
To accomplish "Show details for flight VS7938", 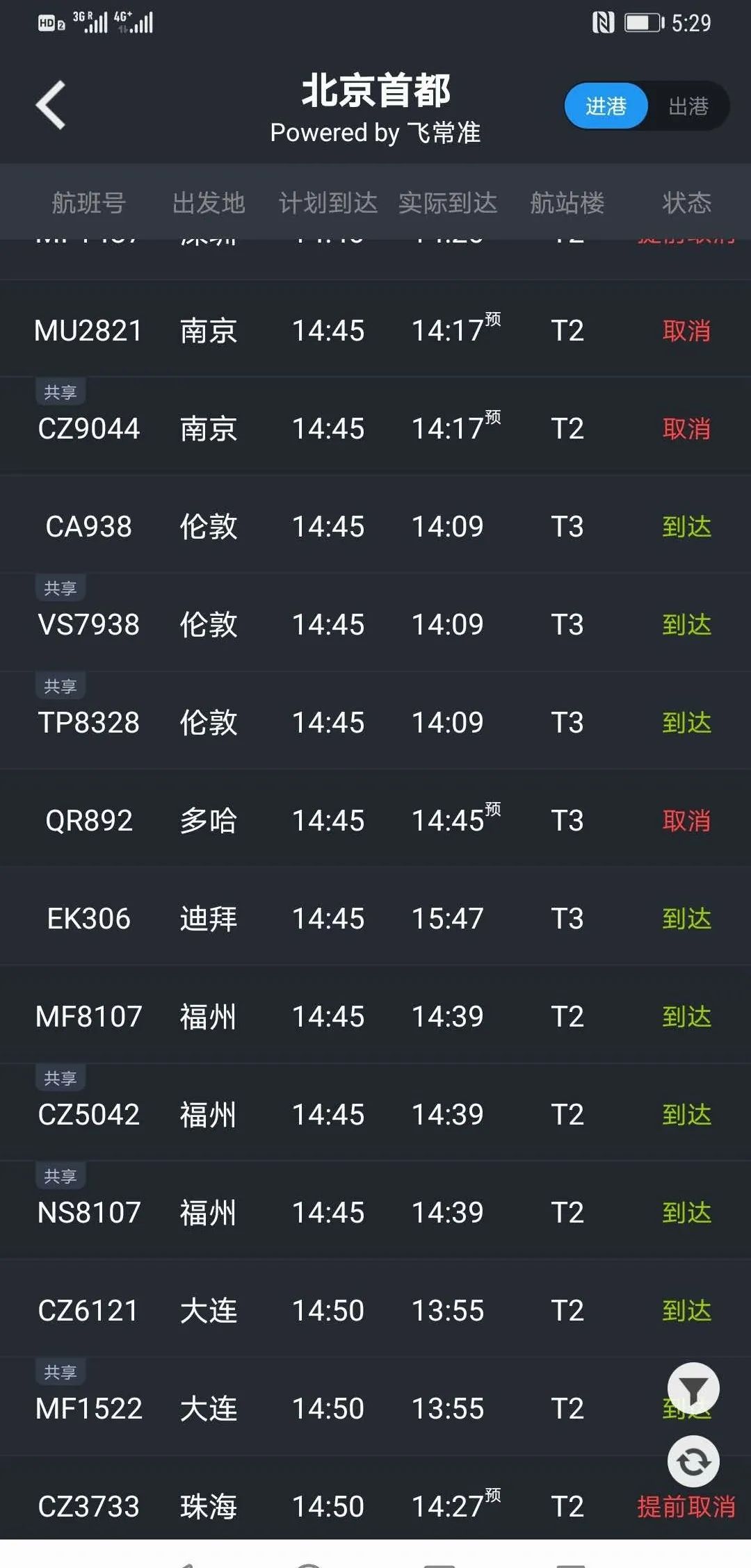I will (89, 625).
